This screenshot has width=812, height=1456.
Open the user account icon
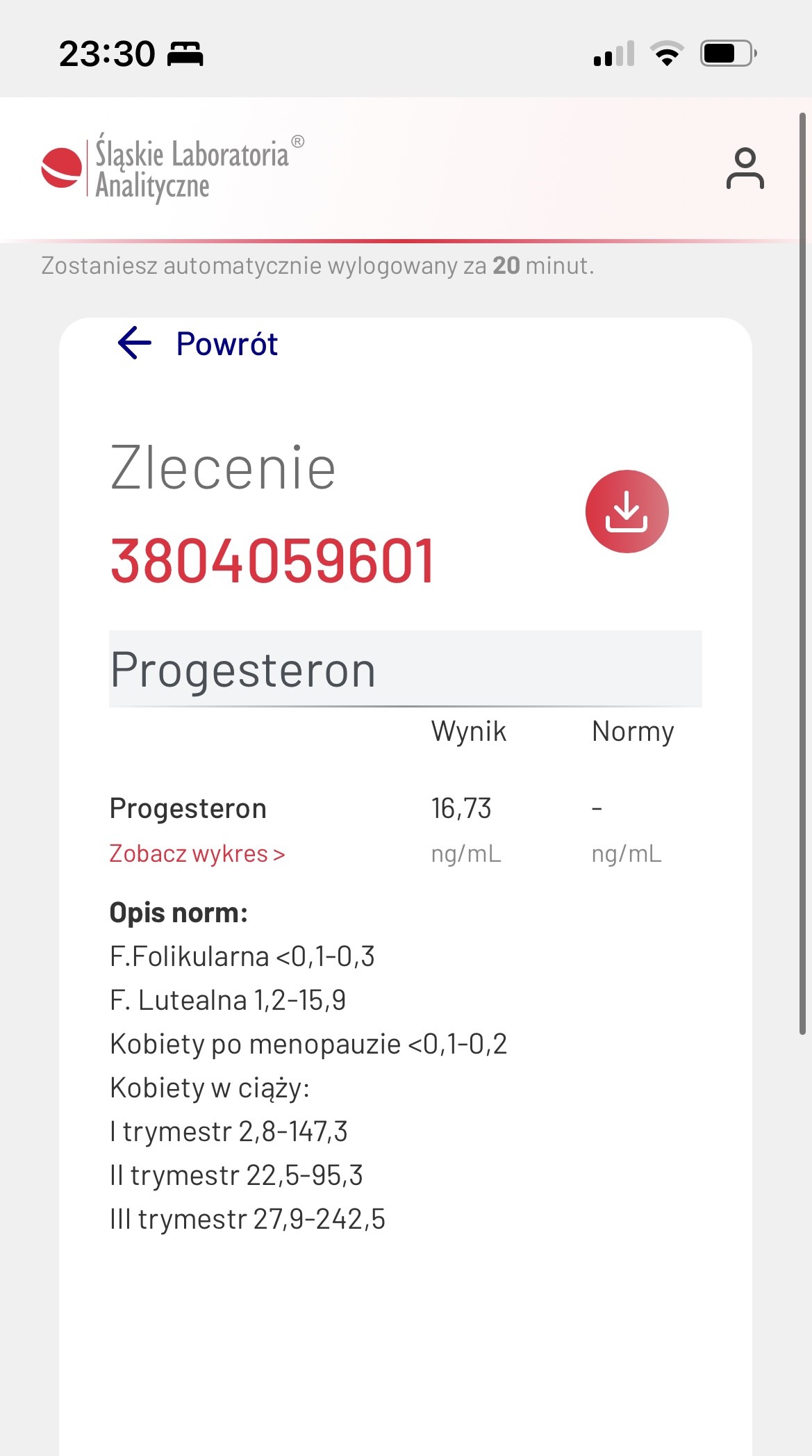(745, 169)
